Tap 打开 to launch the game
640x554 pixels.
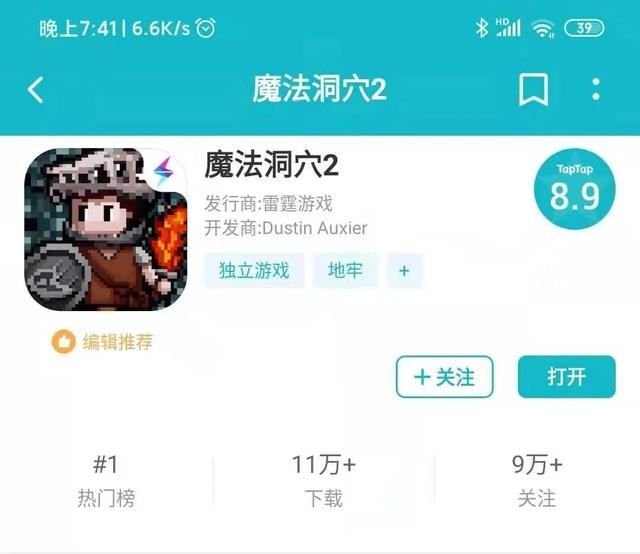coord(566,377)
